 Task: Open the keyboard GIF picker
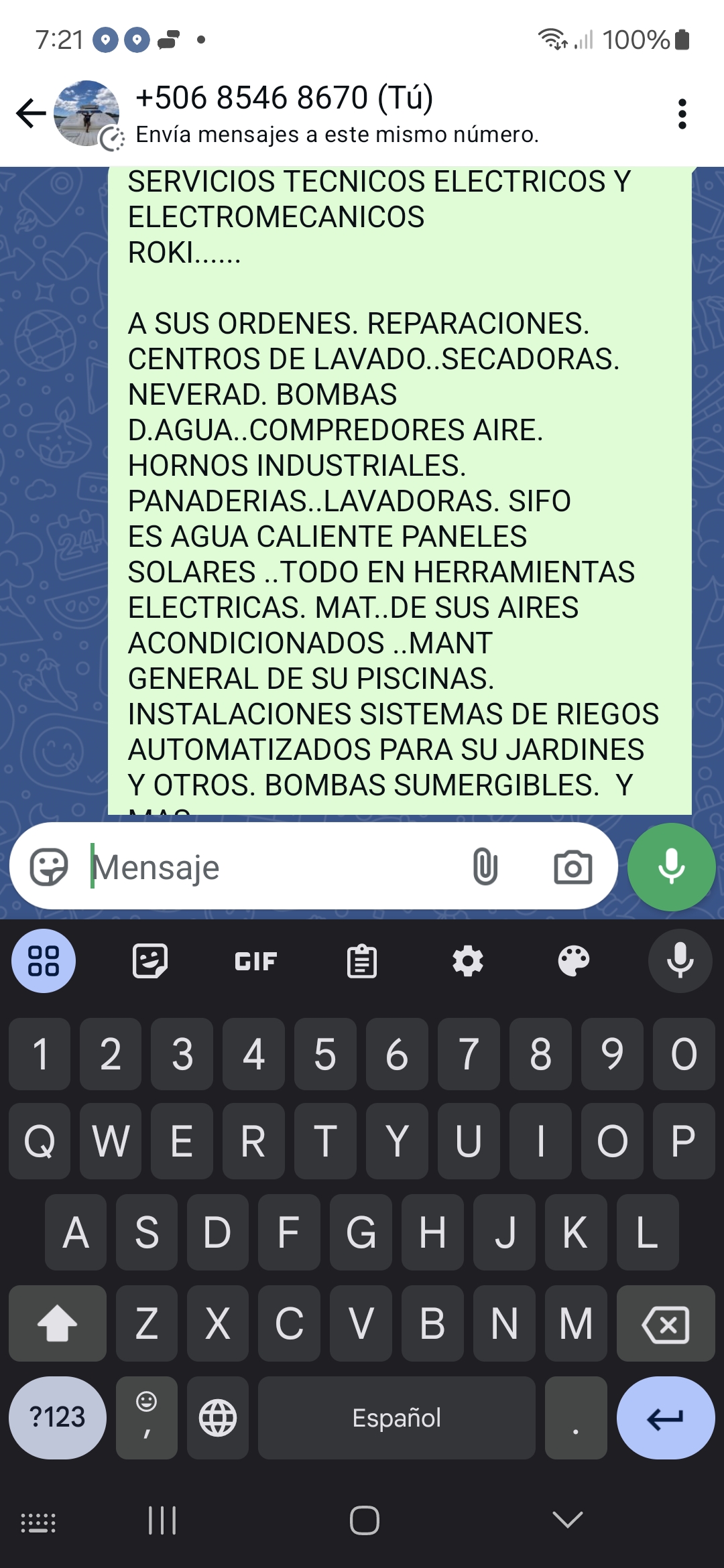(255, 961)
